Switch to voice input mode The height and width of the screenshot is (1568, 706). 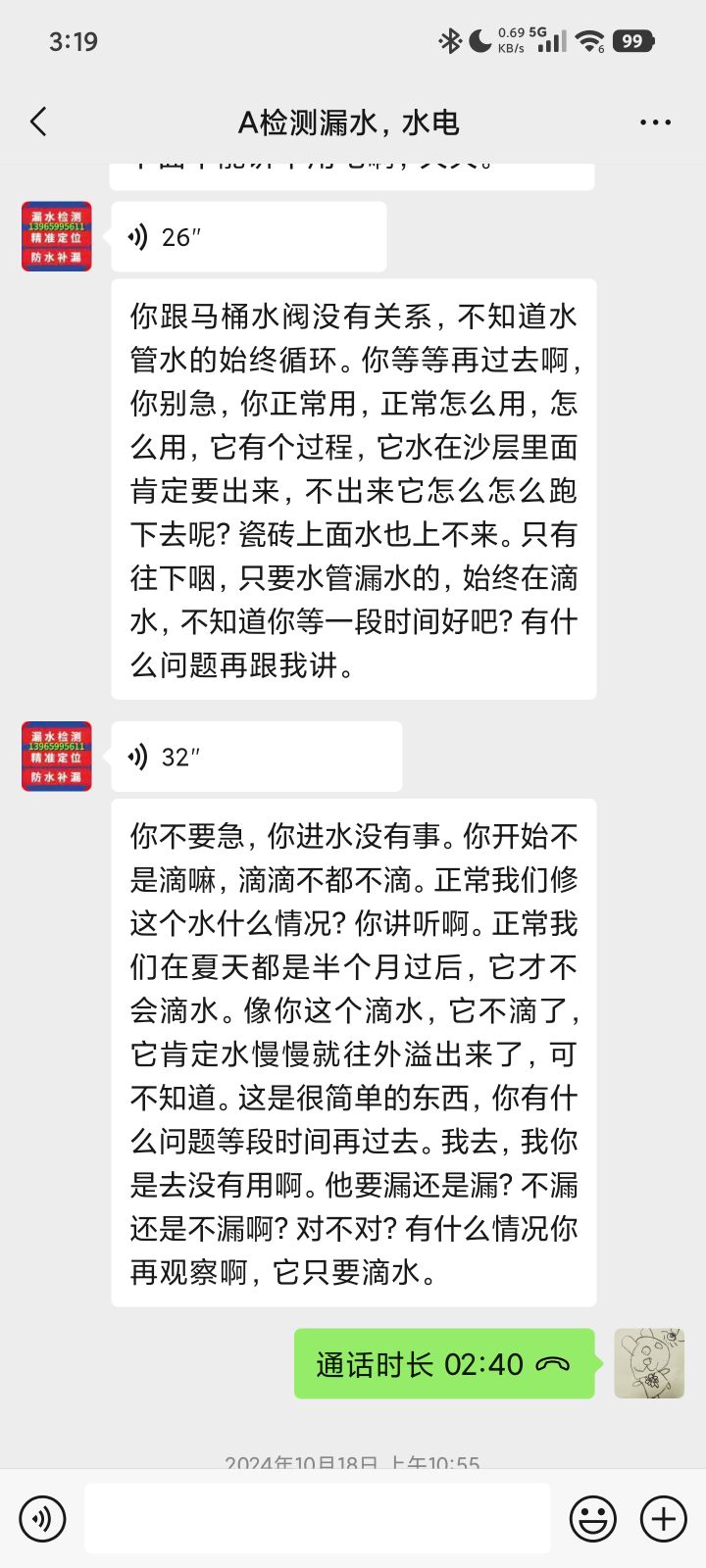tap(42, 1518)
